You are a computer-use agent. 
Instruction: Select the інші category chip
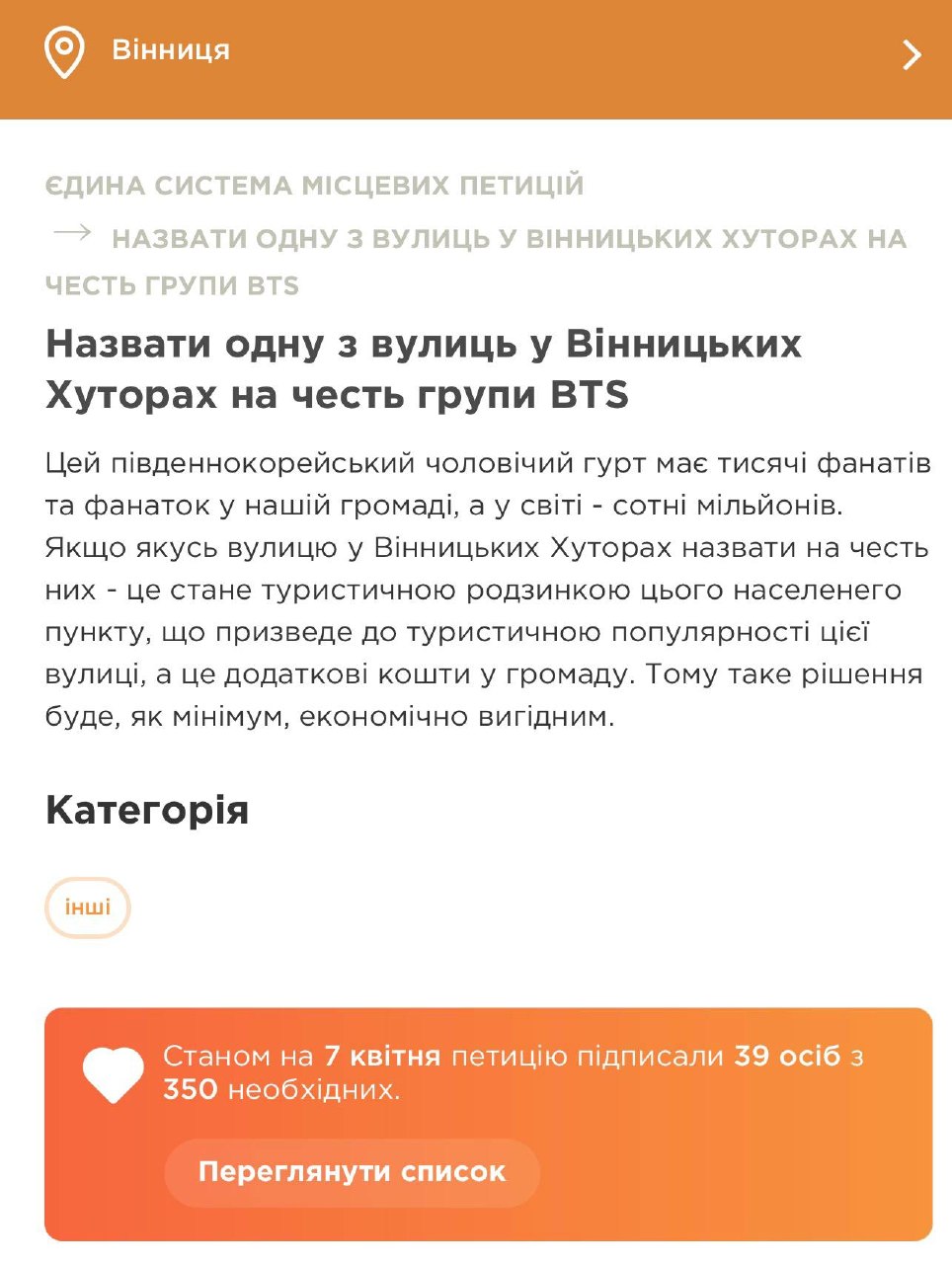[x=88, y=907]
